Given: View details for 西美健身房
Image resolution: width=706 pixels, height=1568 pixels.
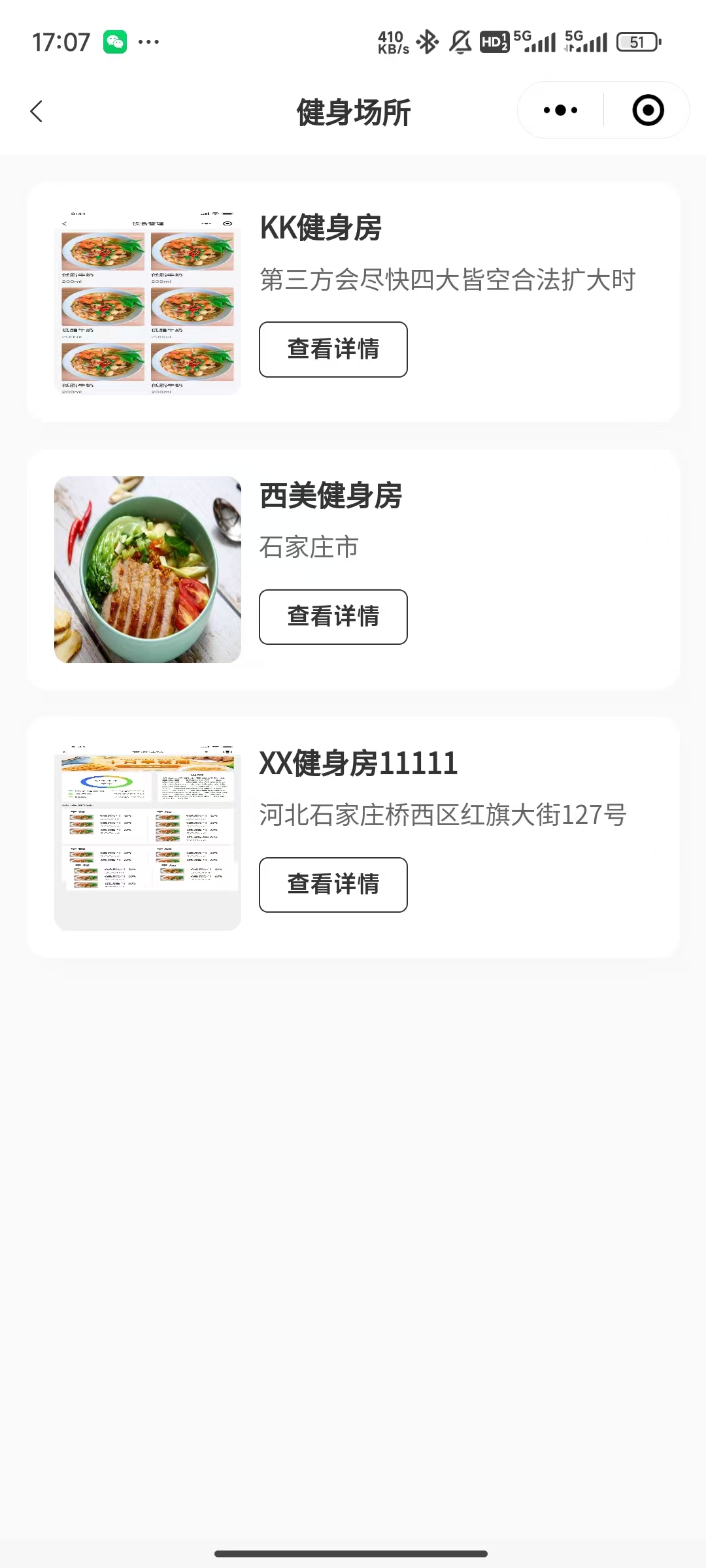Looking at the screenshot, I should point(333,617).
